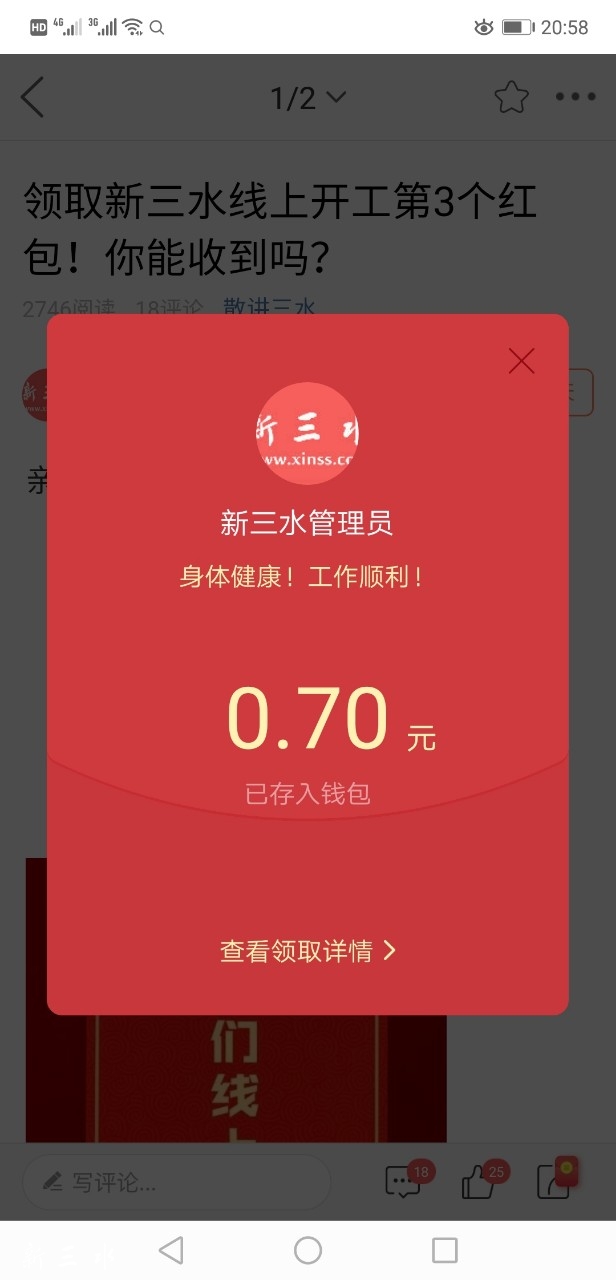Close the red packet dialog
Viewport: 616px width, 1280px height.
coord(521,361)
